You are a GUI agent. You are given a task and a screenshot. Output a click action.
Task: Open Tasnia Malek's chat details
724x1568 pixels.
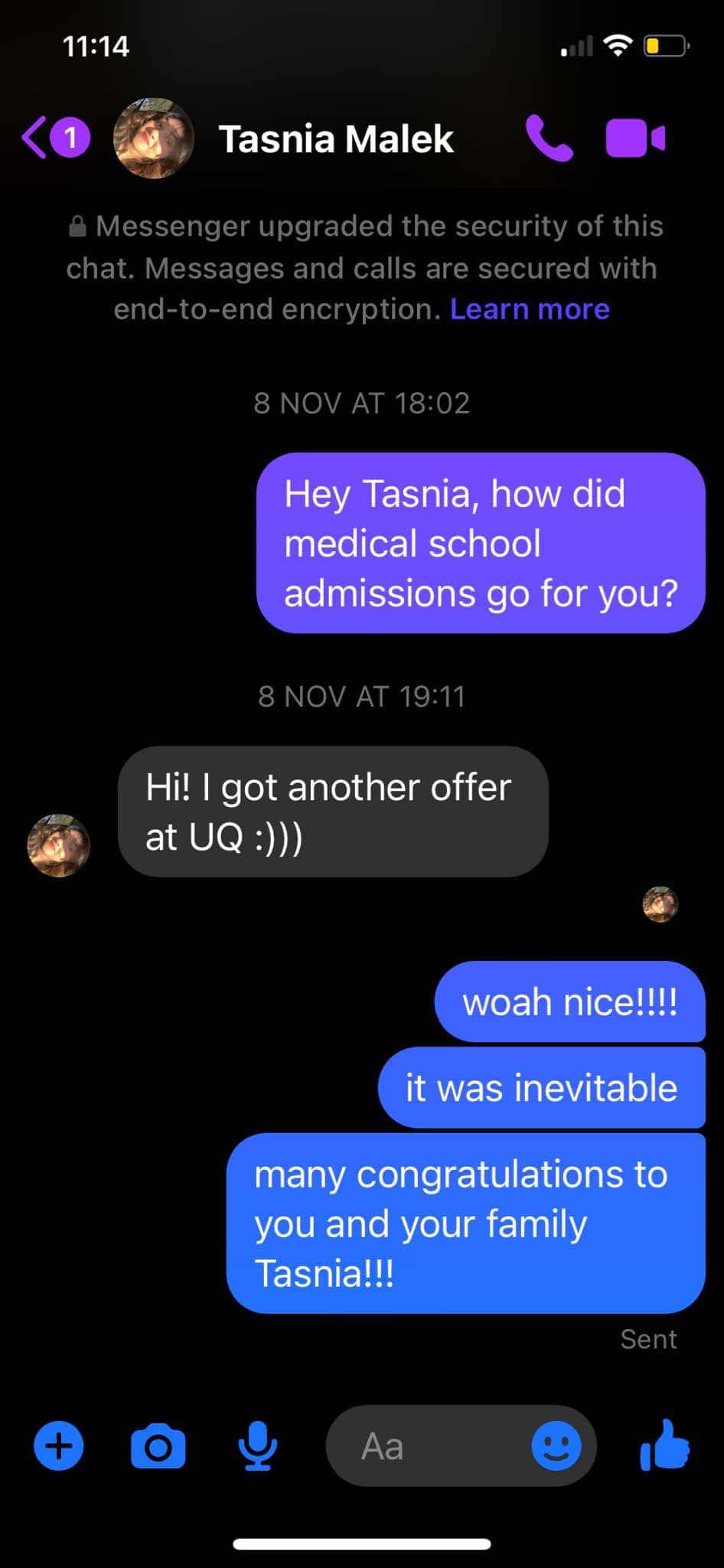click(x=337, y=139)
